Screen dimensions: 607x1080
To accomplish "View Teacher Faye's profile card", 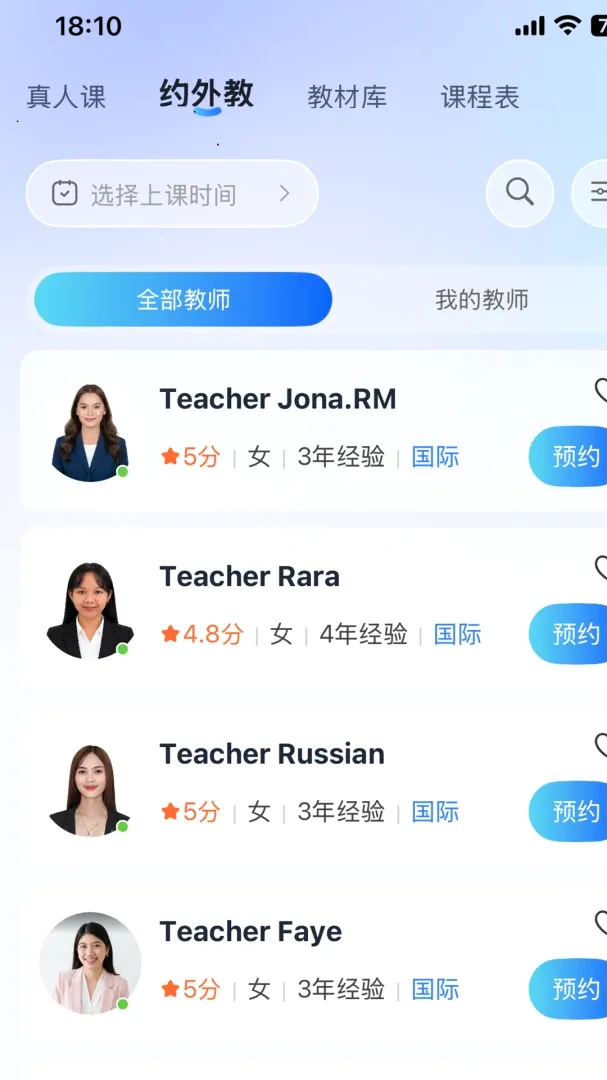I will click(313, 963).
